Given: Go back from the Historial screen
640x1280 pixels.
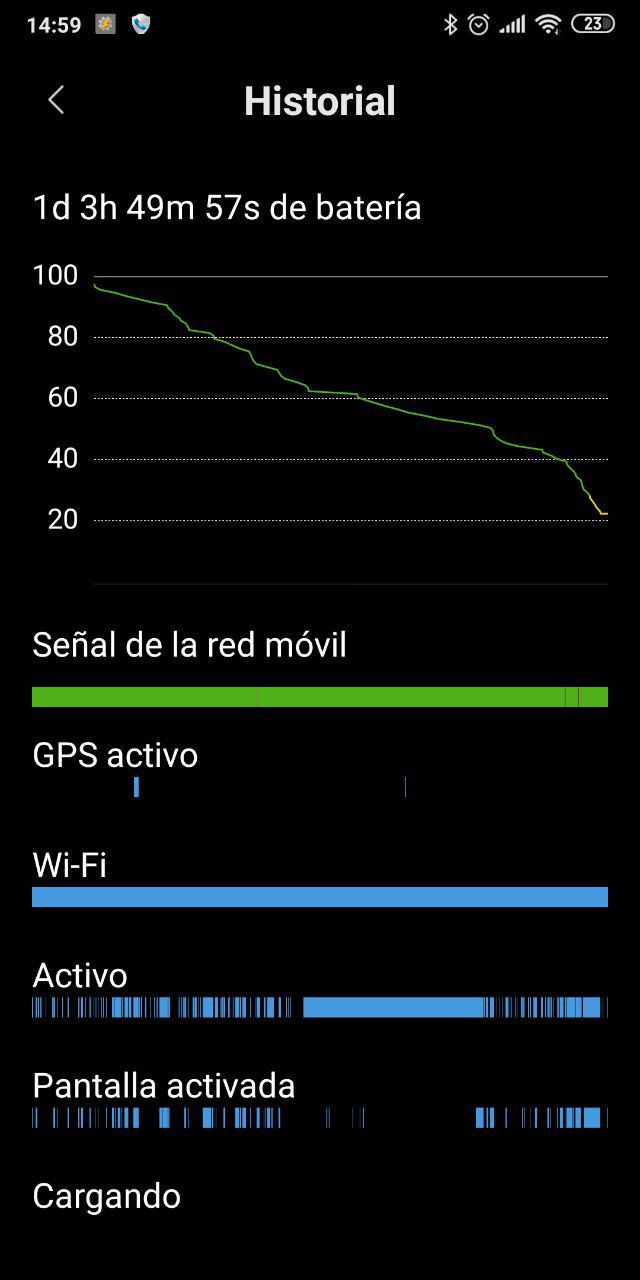Looking at the screenshot, I should coord(56,100).
